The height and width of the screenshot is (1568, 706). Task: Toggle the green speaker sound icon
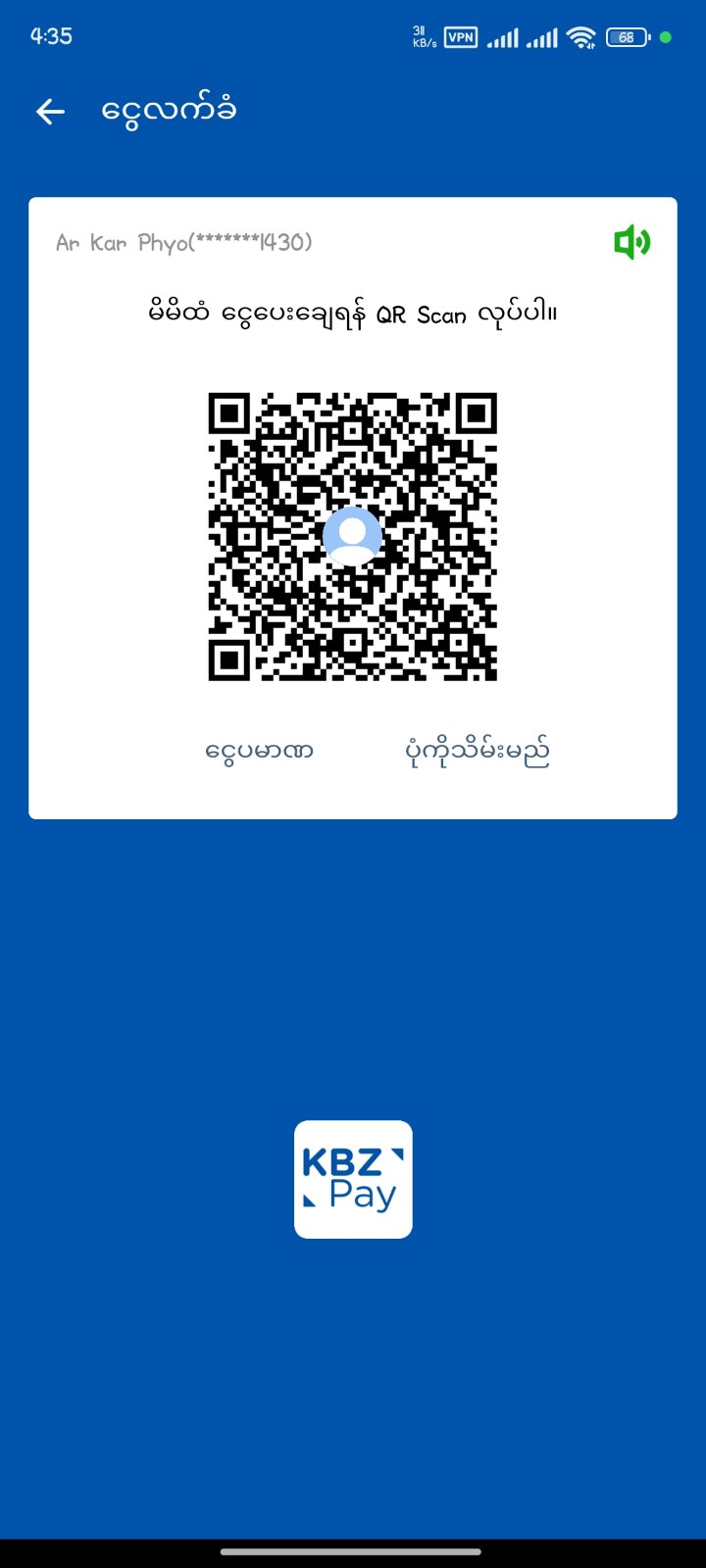[631, 242]
